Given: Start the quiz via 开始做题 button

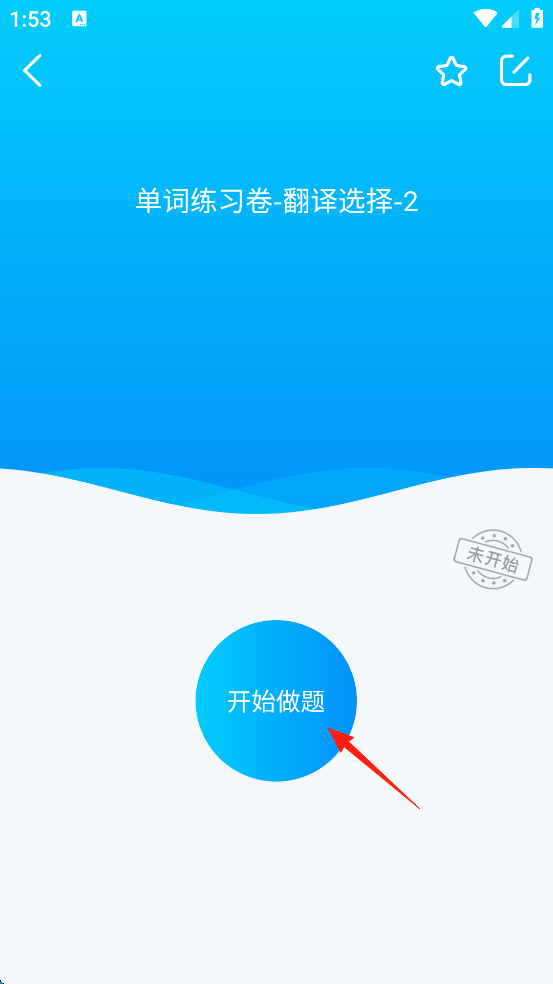Looking at the screenshot, I should pos(276,700).
